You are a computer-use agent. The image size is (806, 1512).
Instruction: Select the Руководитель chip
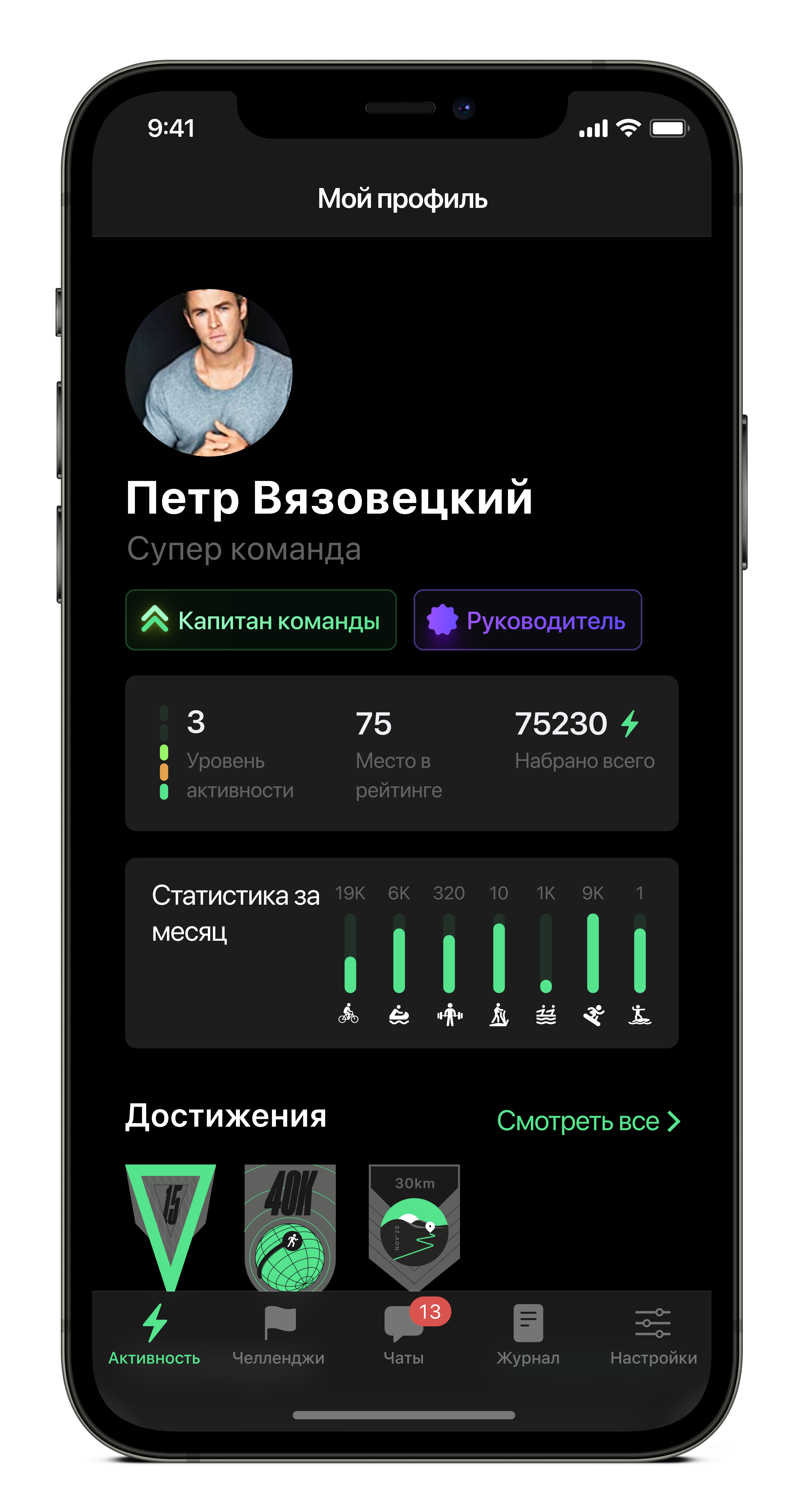click(528, 620)
